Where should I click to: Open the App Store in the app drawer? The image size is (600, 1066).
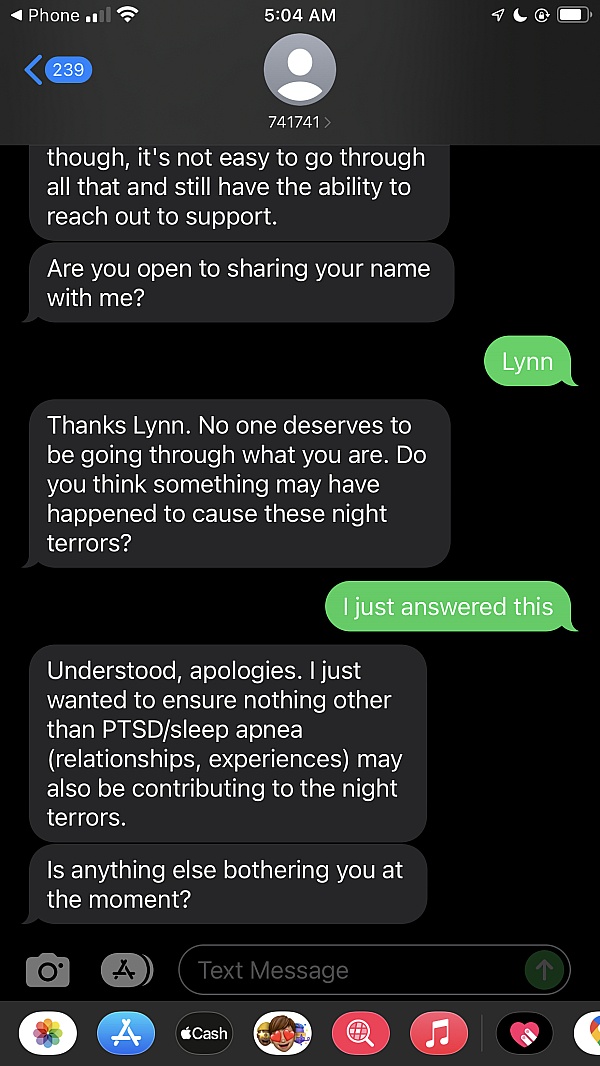point(126,1033)
